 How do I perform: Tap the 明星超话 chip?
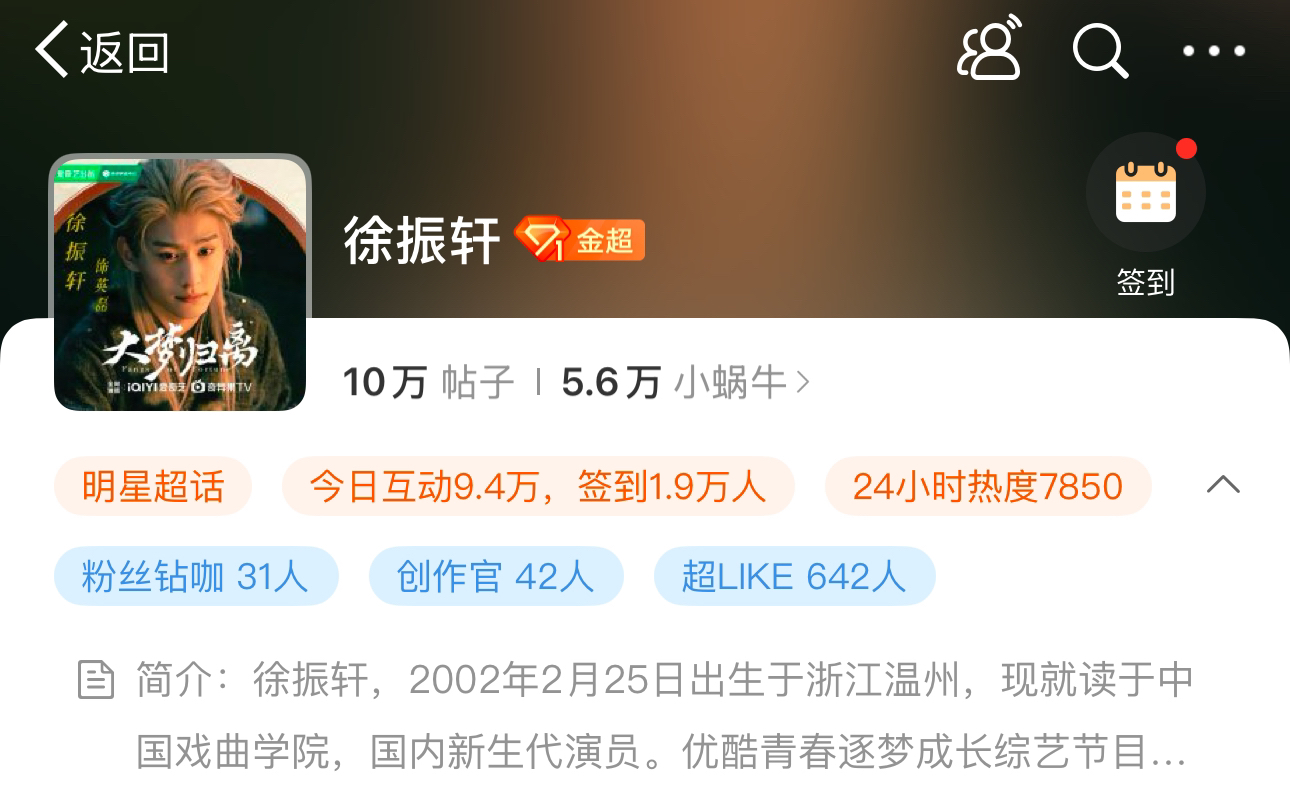[153, 487]
